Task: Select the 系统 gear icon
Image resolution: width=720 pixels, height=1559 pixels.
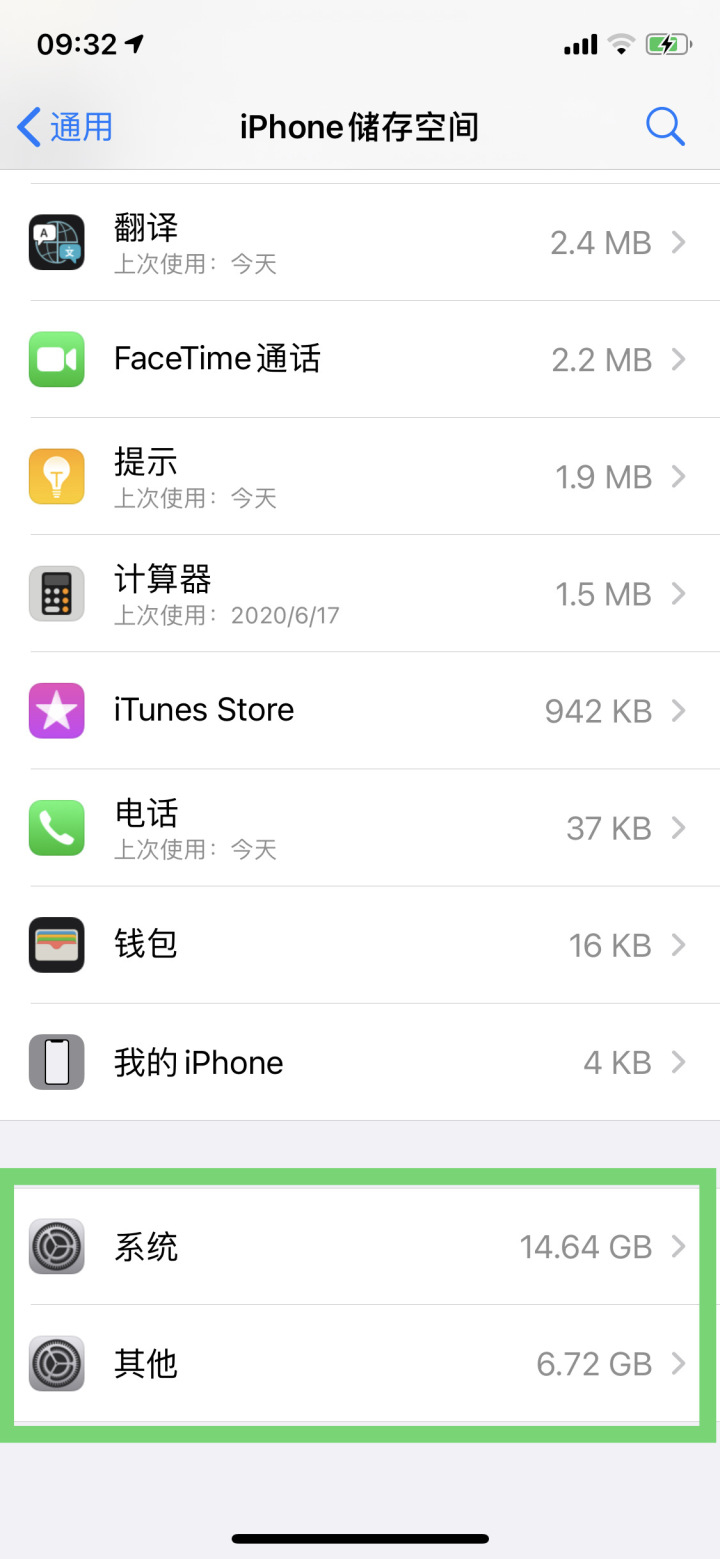Action: [57, 1246]
